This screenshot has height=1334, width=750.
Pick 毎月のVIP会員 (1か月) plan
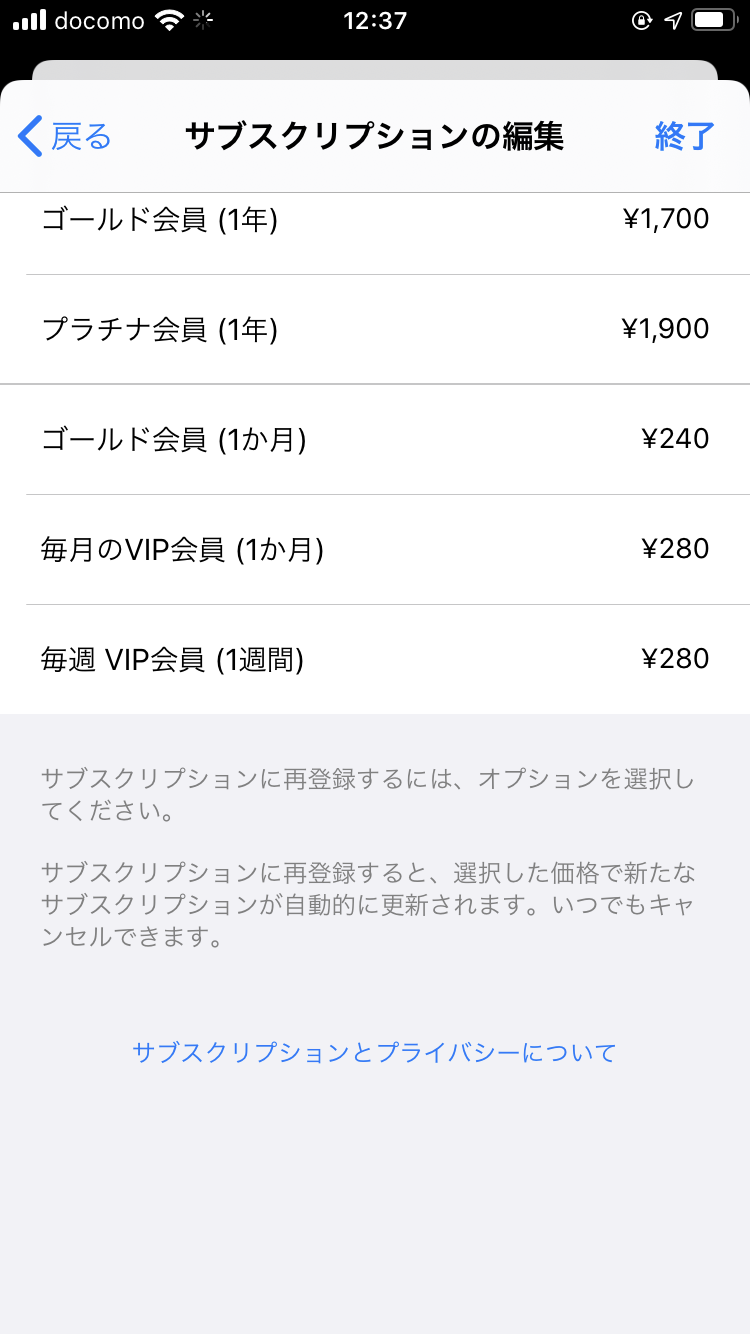[x=375, y=549]
